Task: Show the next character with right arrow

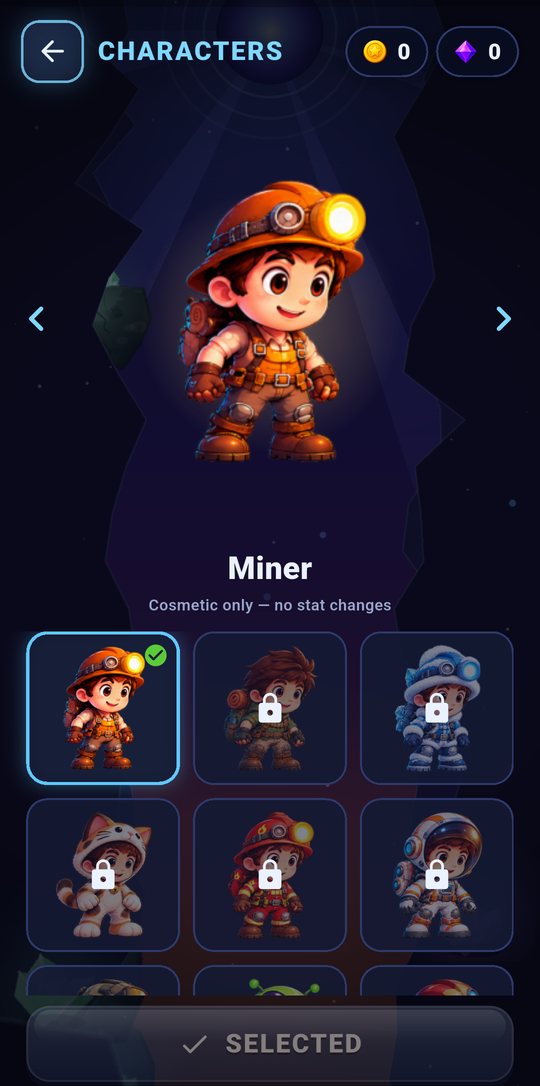Action: point(503,319)
